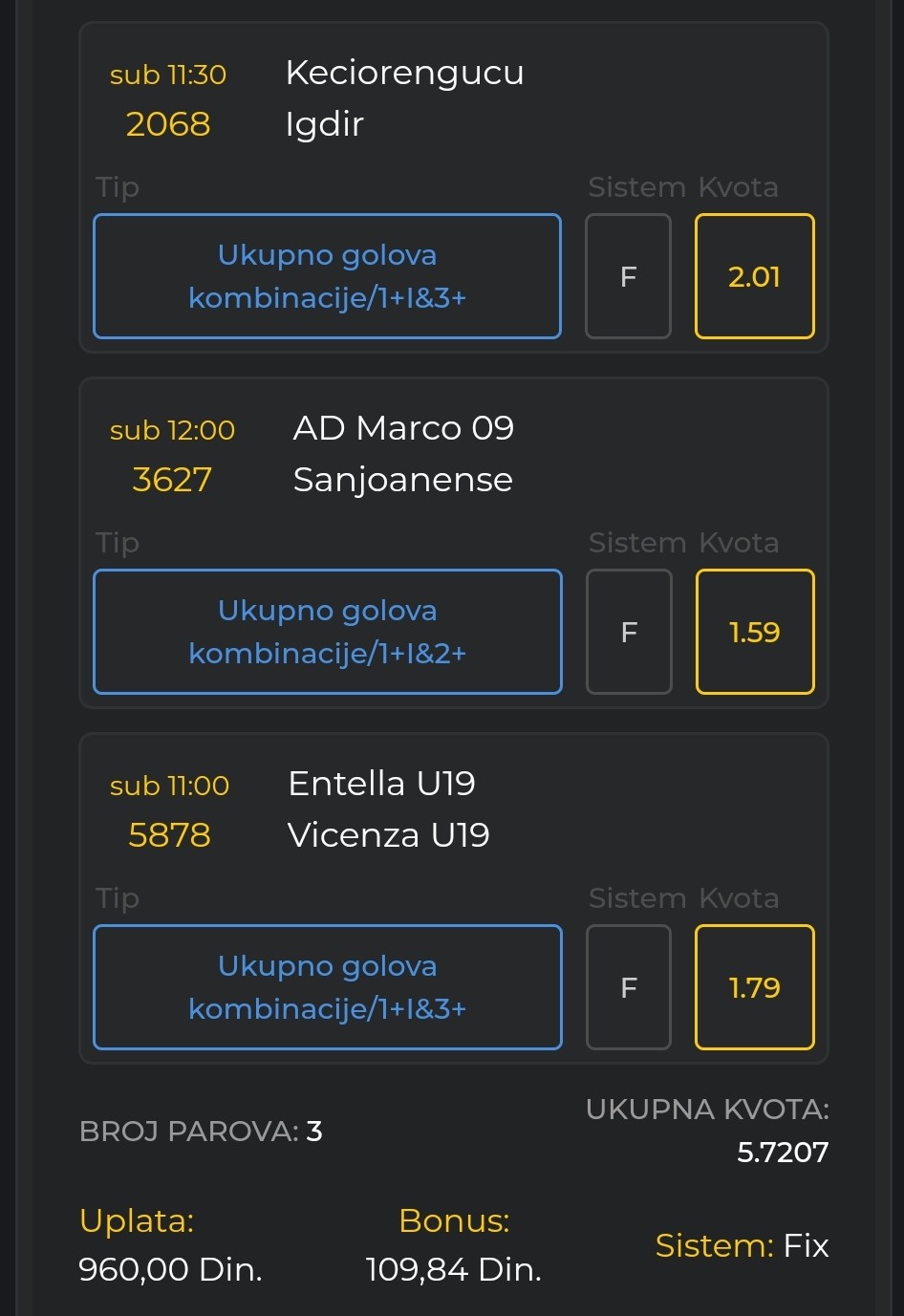Select the F system box for Sanjoanense match
904x1316 pixels.
click(628, 632)
